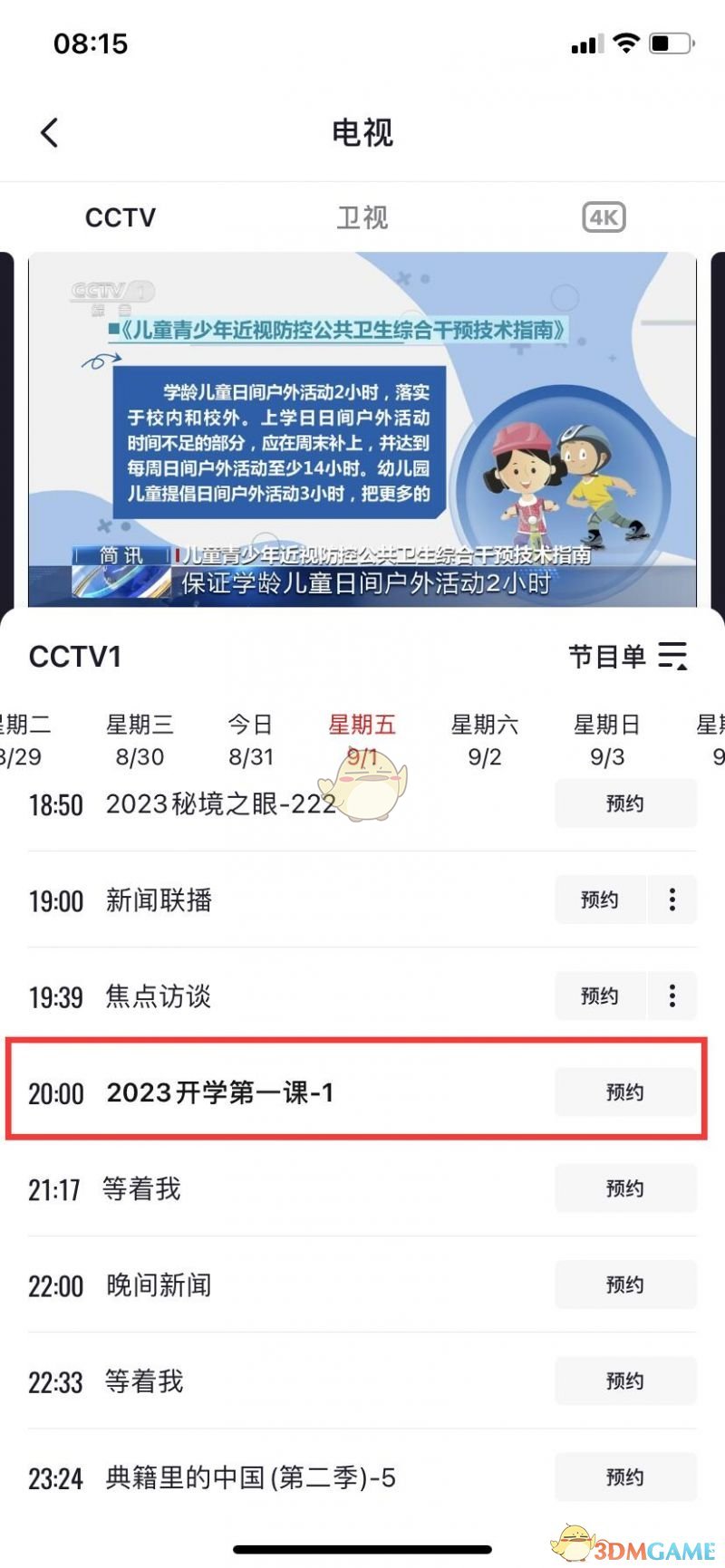Viewport: 725px width, 1568px height.
Task: Reserve 等着我 at 22:33
Action: (625, 1380)
